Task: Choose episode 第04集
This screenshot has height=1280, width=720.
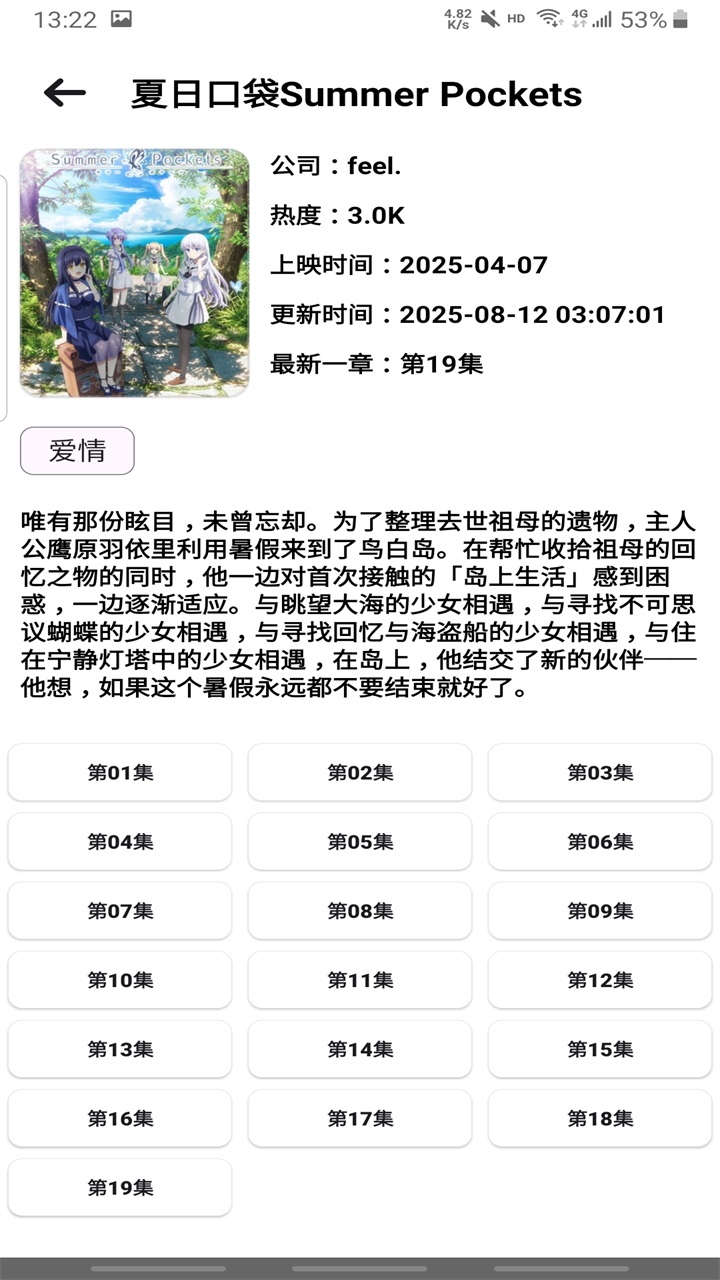Action: coord(120,842)
